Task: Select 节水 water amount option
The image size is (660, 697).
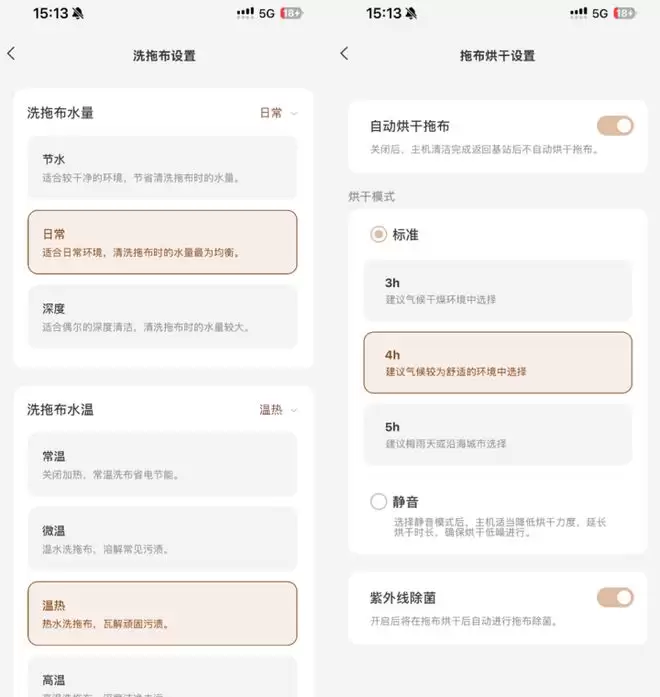Action: (162, 168)
